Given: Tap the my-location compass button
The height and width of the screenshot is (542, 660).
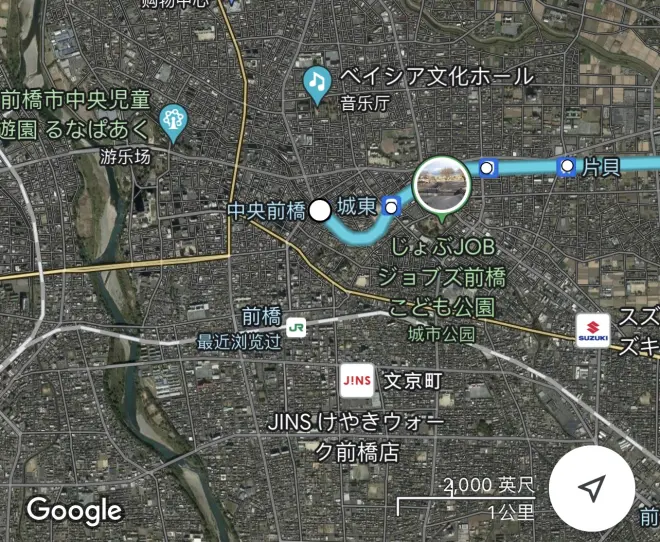Looking at the screenshot, I should [592, 488].
